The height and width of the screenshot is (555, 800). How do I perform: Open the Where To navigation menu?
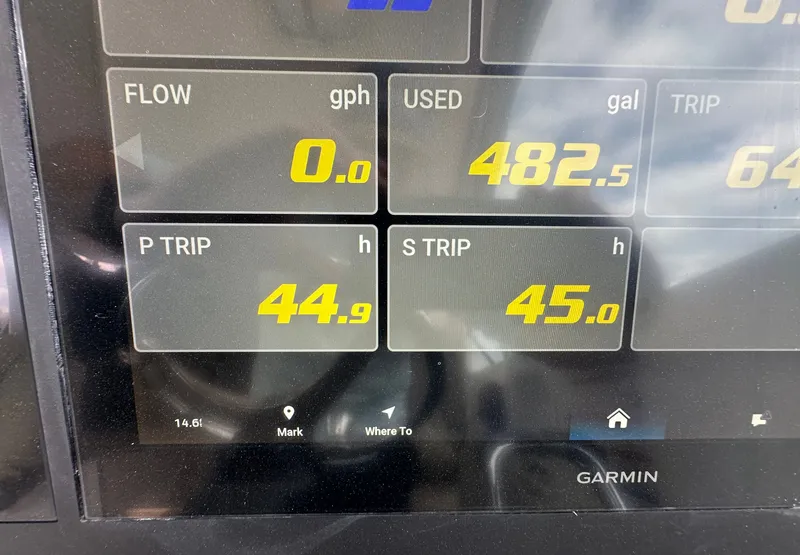point(388,420)
